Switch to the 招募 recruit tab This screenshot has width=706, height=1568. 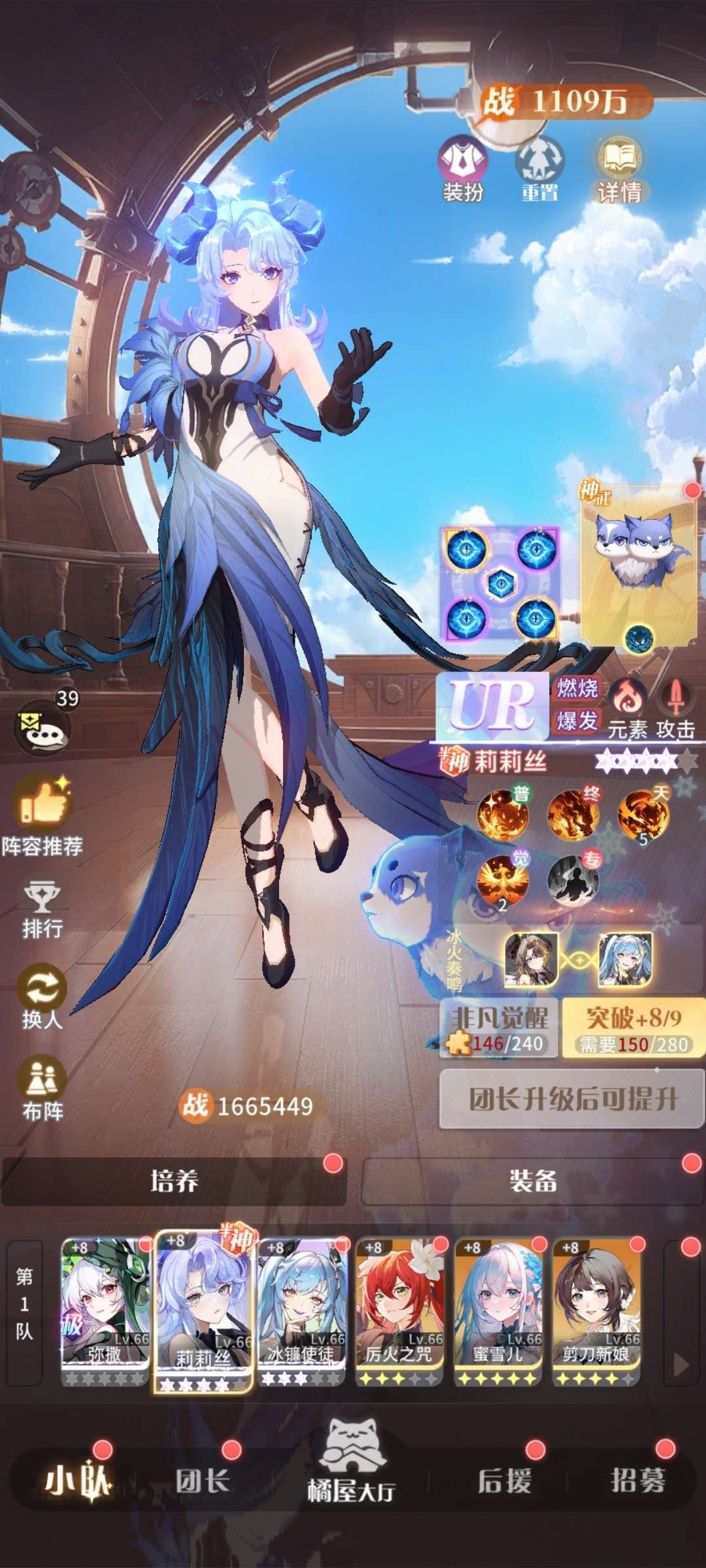[637, 1480]
